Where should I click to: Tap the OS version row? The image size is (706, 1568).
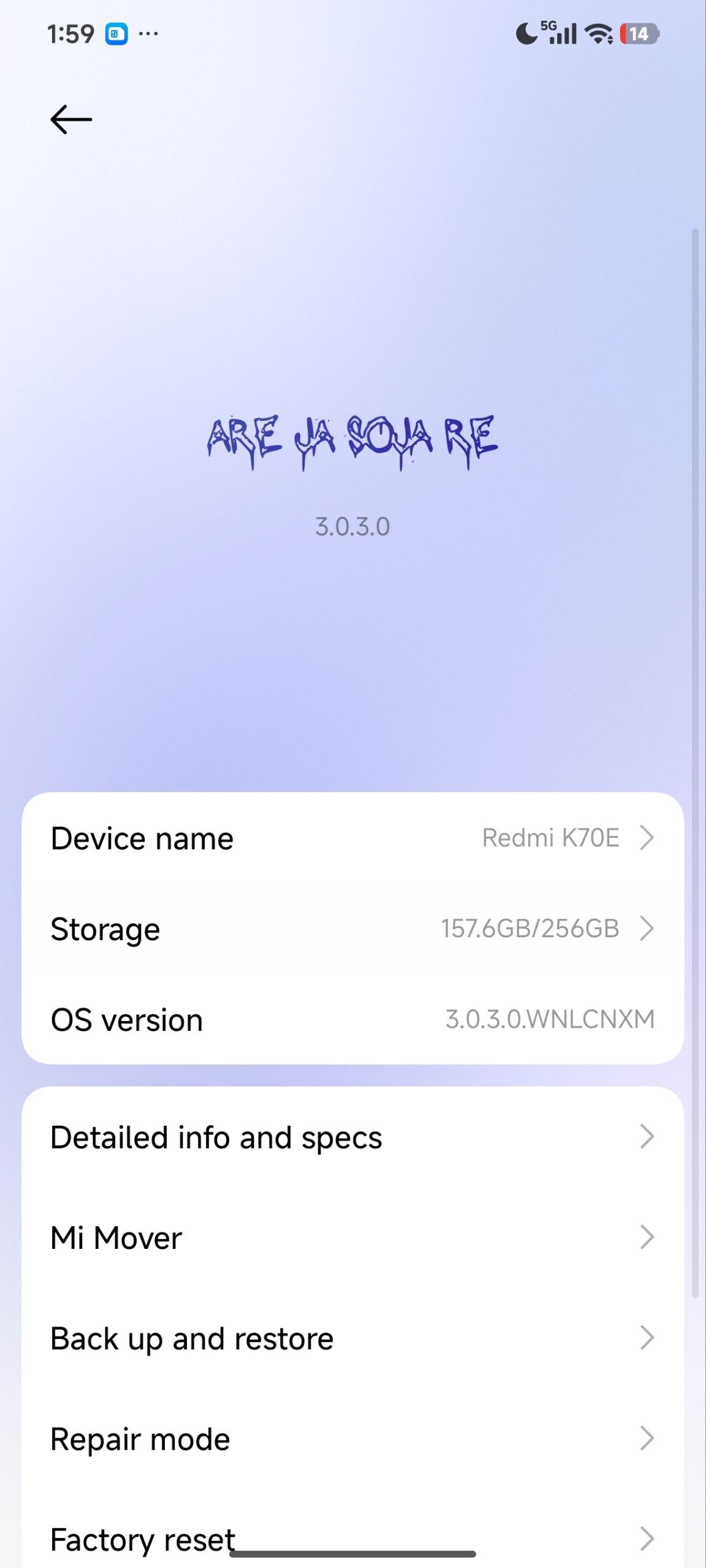352,1019
